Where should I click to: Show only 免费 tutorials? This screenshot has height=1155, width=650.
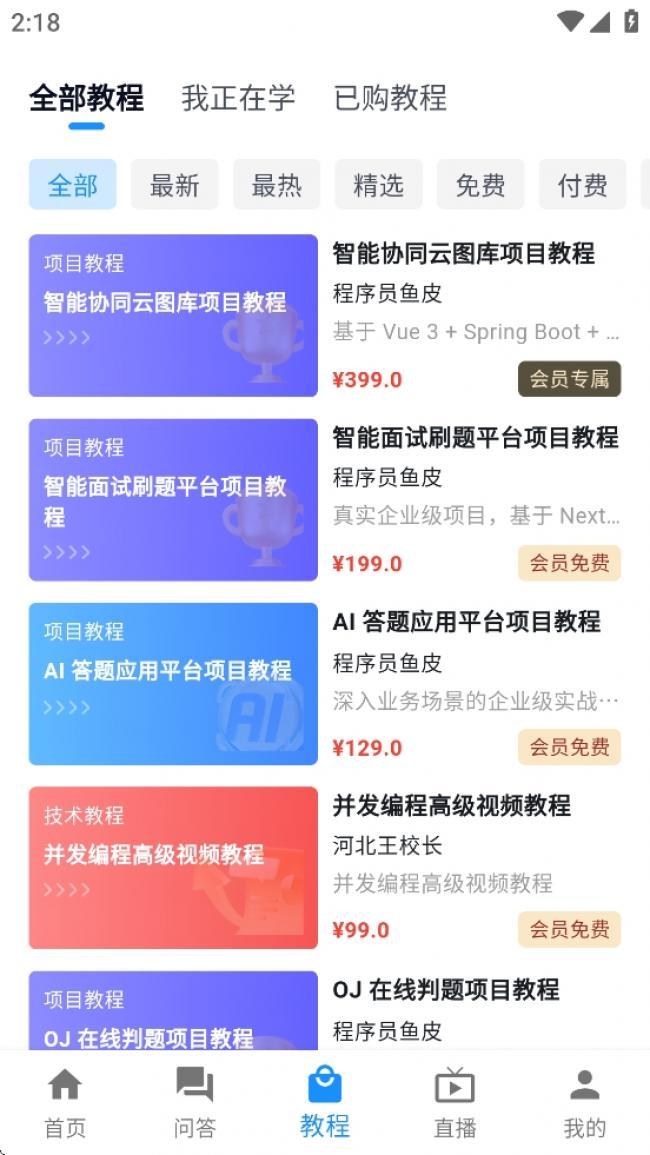tap(481, 185)
